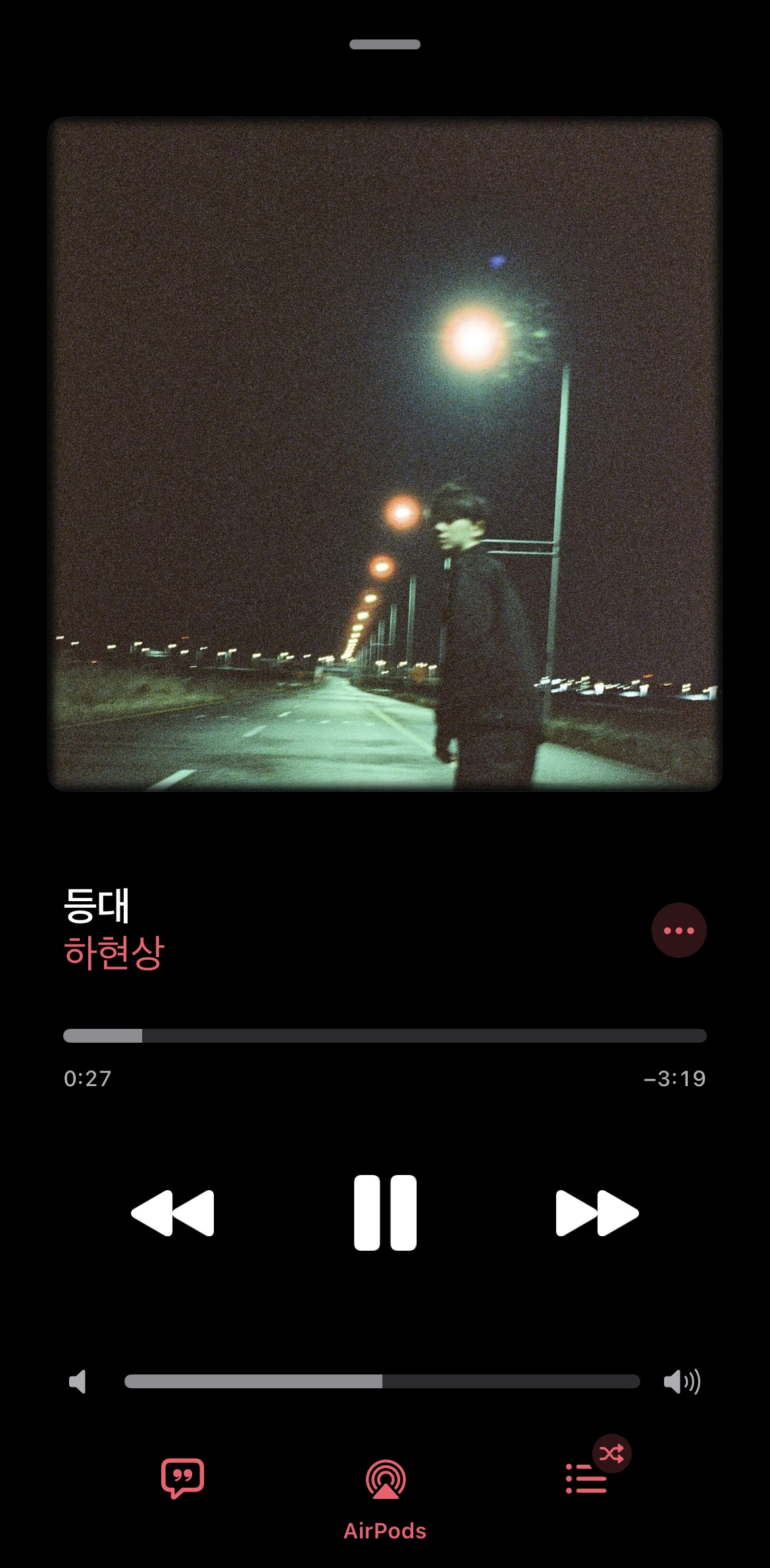Screen dimensions: 770x1568
Task: Tap the drag handle at the top
Action: (384, 43)
